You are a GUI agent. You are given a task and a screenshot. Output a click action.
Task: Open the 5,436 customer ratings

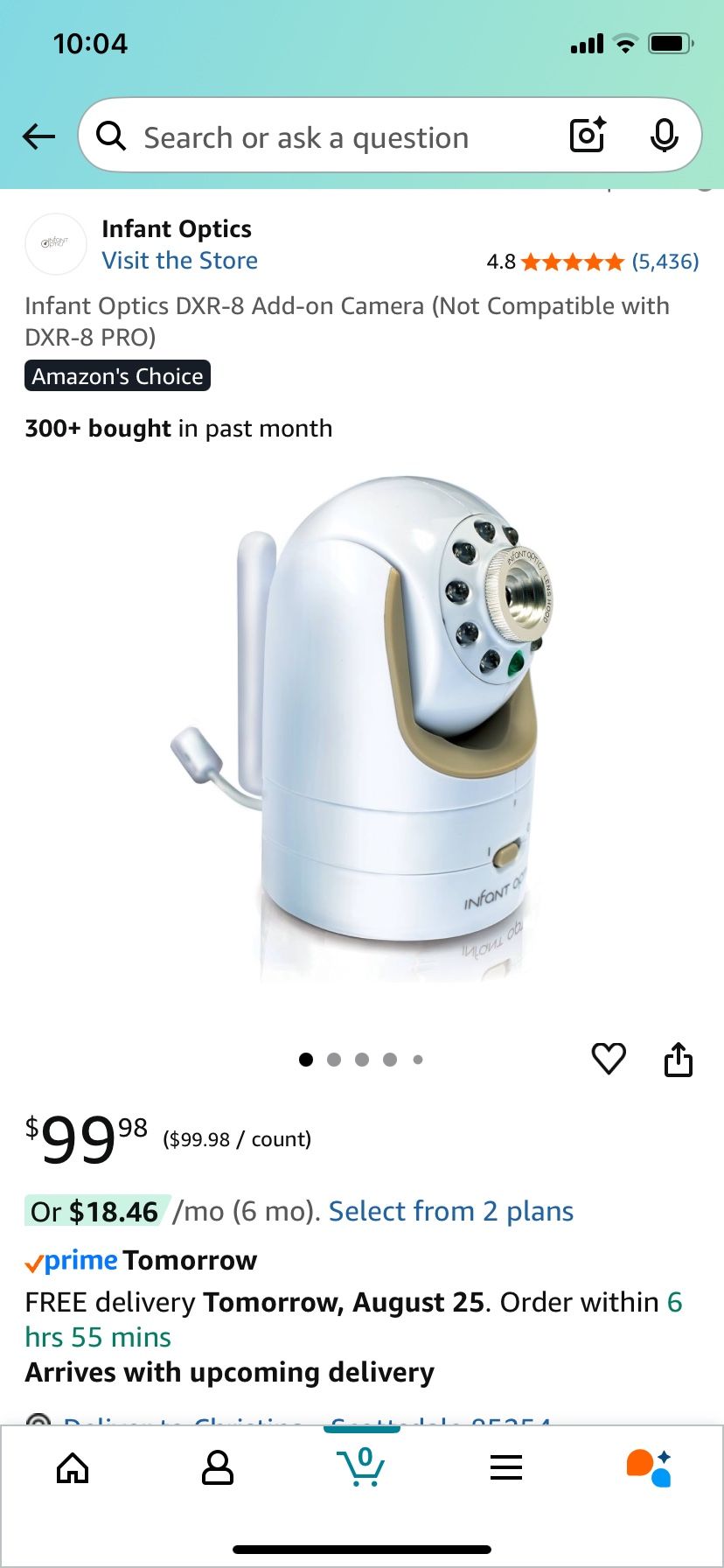pos(665,262)
